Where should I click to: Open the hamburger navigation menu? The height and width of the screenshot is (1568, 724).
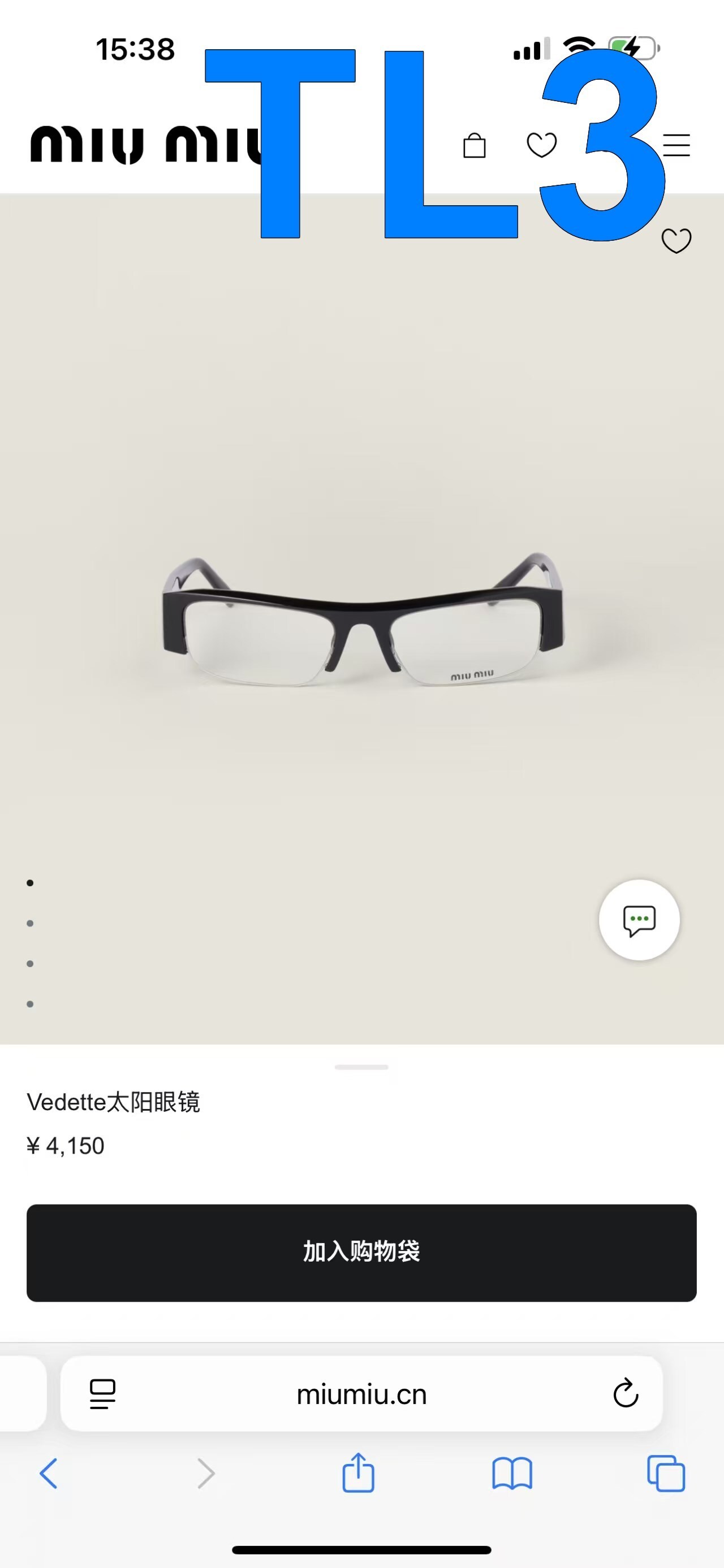(677, 145)
